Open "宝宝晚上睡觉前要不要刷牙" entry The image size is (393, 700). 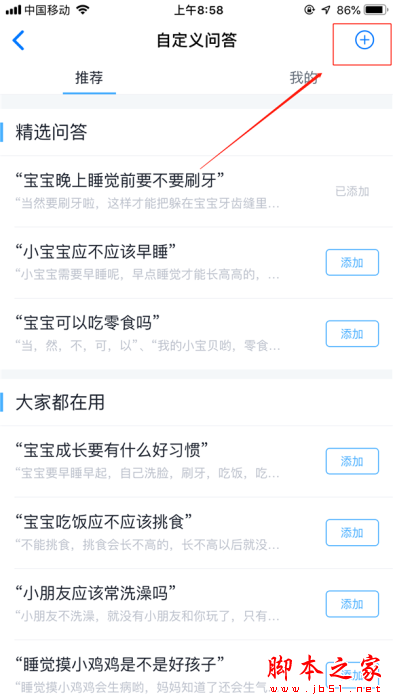196,192
